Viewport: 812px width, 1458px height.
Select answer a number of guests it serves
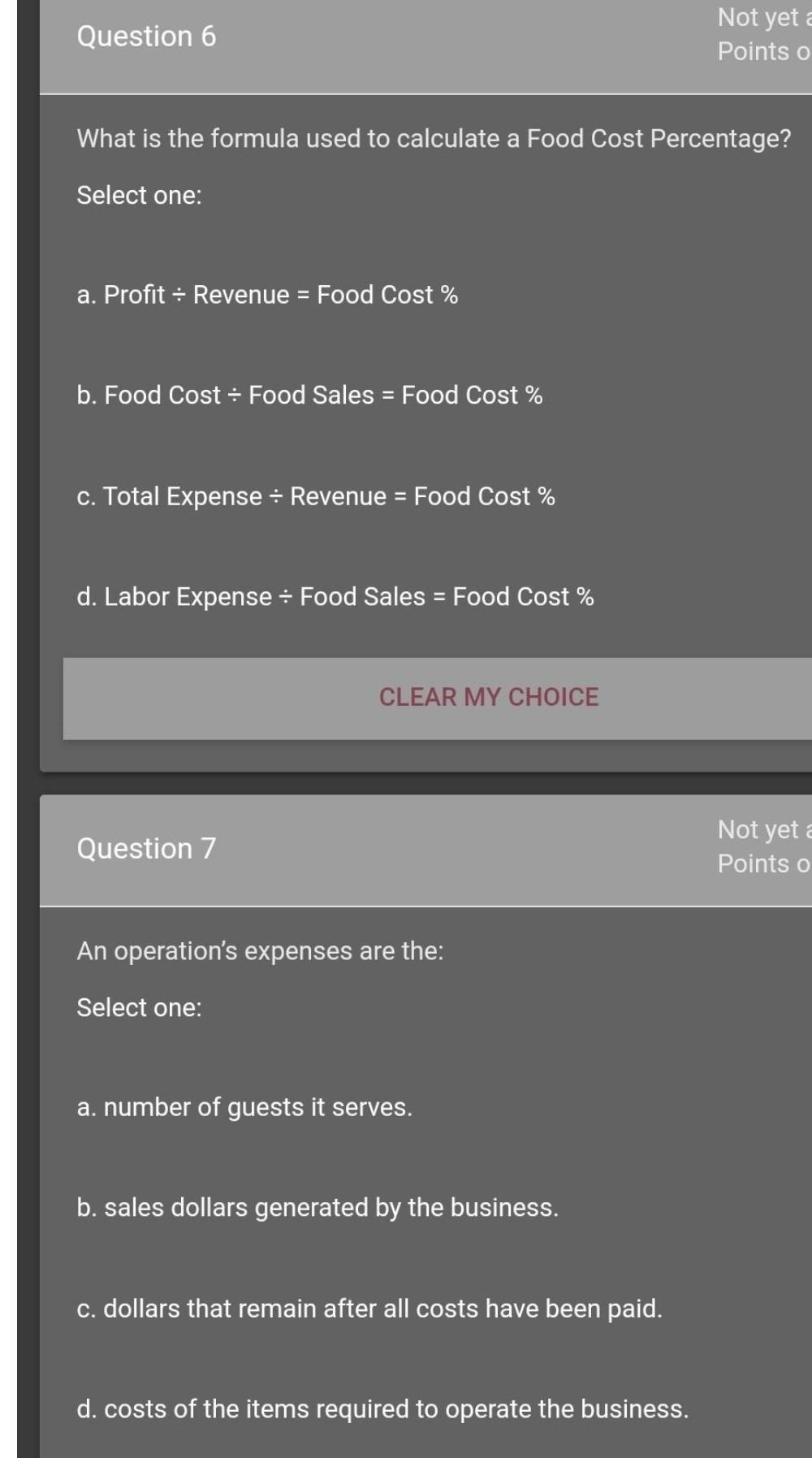(244, 1106)
